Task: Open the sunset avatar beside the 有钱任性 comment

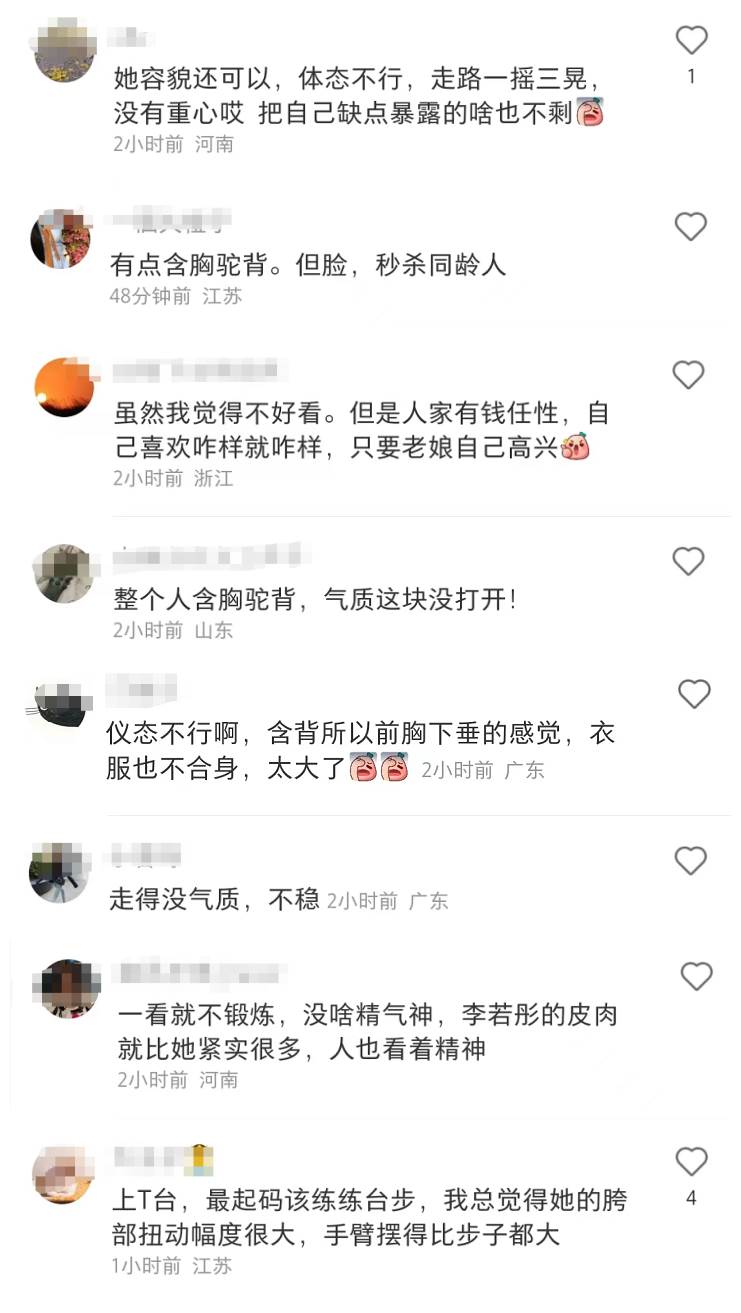Action: click(x=65, y=387)
